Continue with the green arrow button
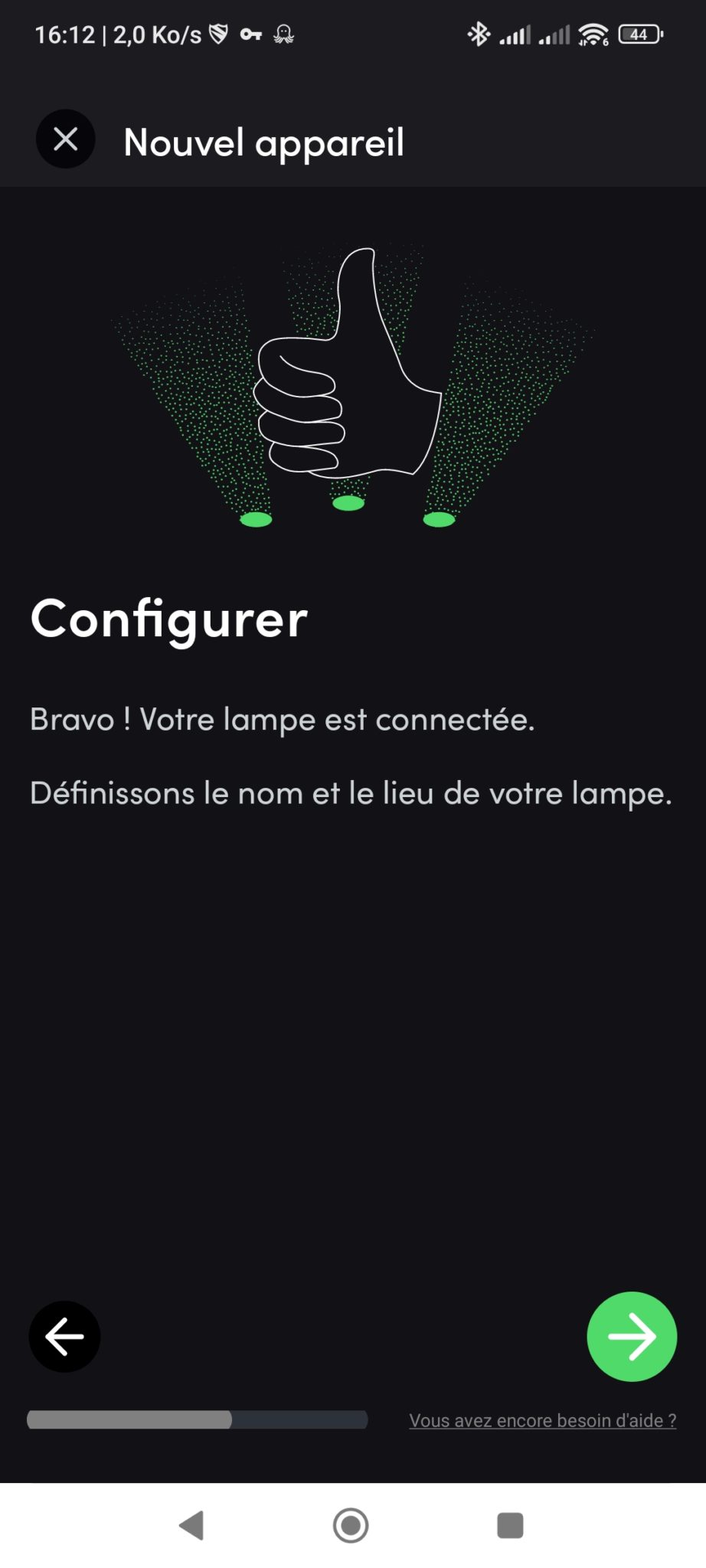 [632, 1337]
